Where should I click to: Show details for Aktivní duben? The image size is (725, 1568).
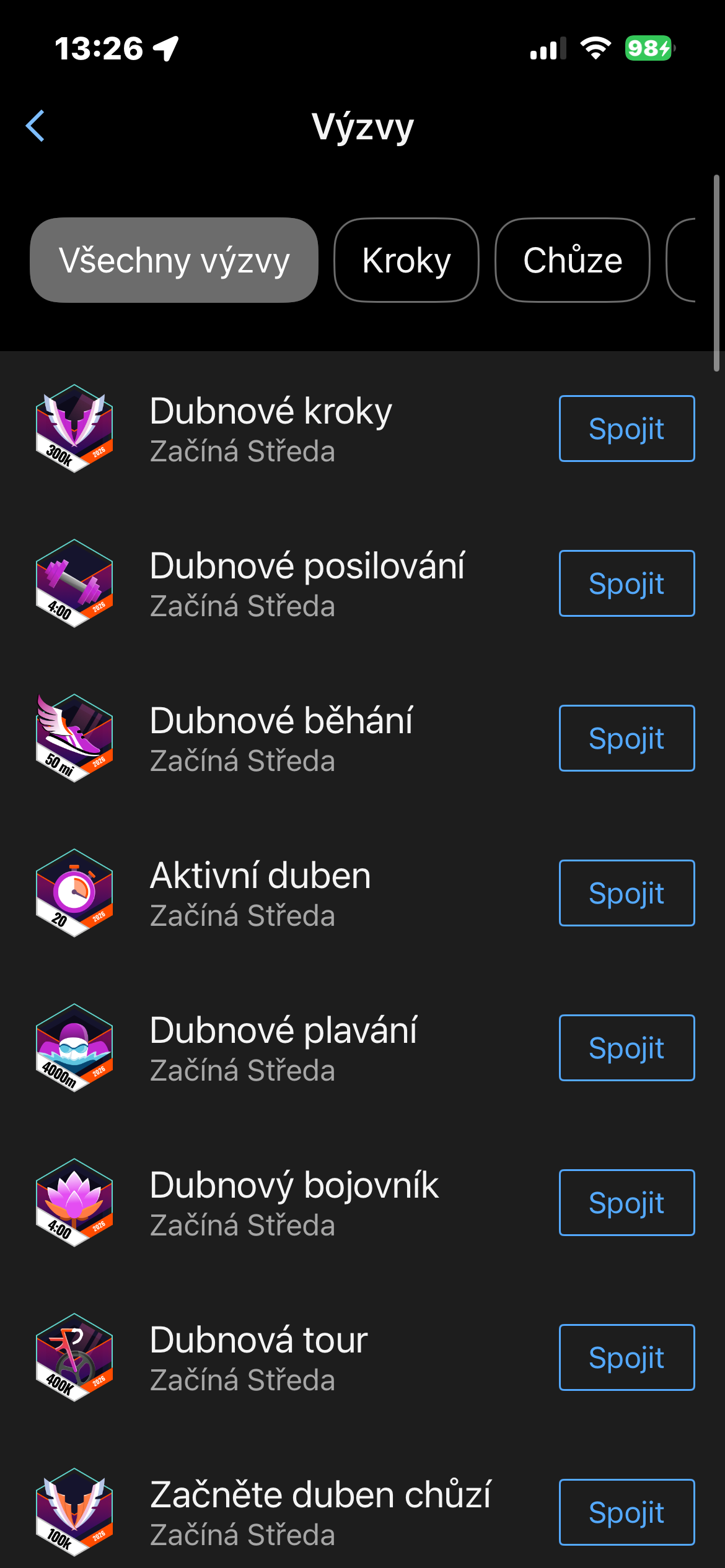tap(260, 893)
